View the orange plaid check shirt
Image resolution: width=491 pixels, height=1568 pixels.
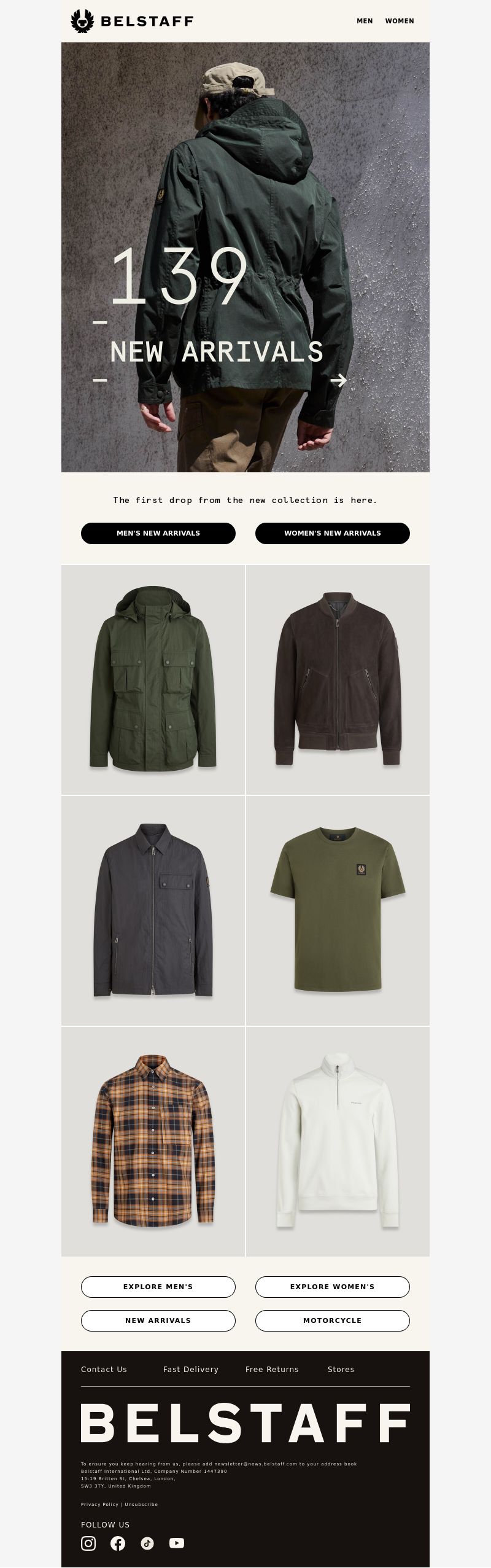pos(153,1141)
